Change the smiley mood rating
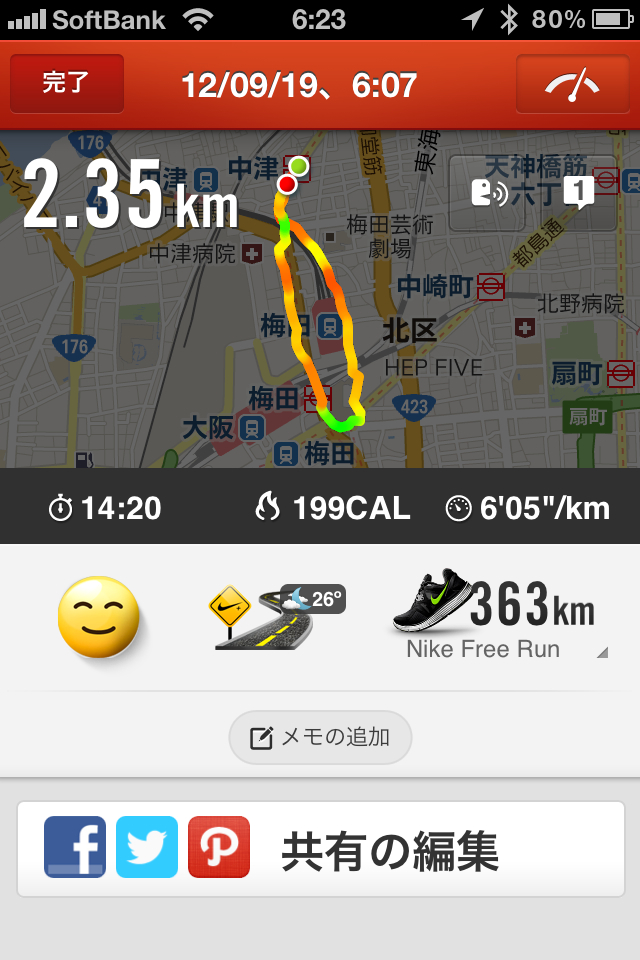The height and width of the screenshot is (960, 640). point(97,616)
